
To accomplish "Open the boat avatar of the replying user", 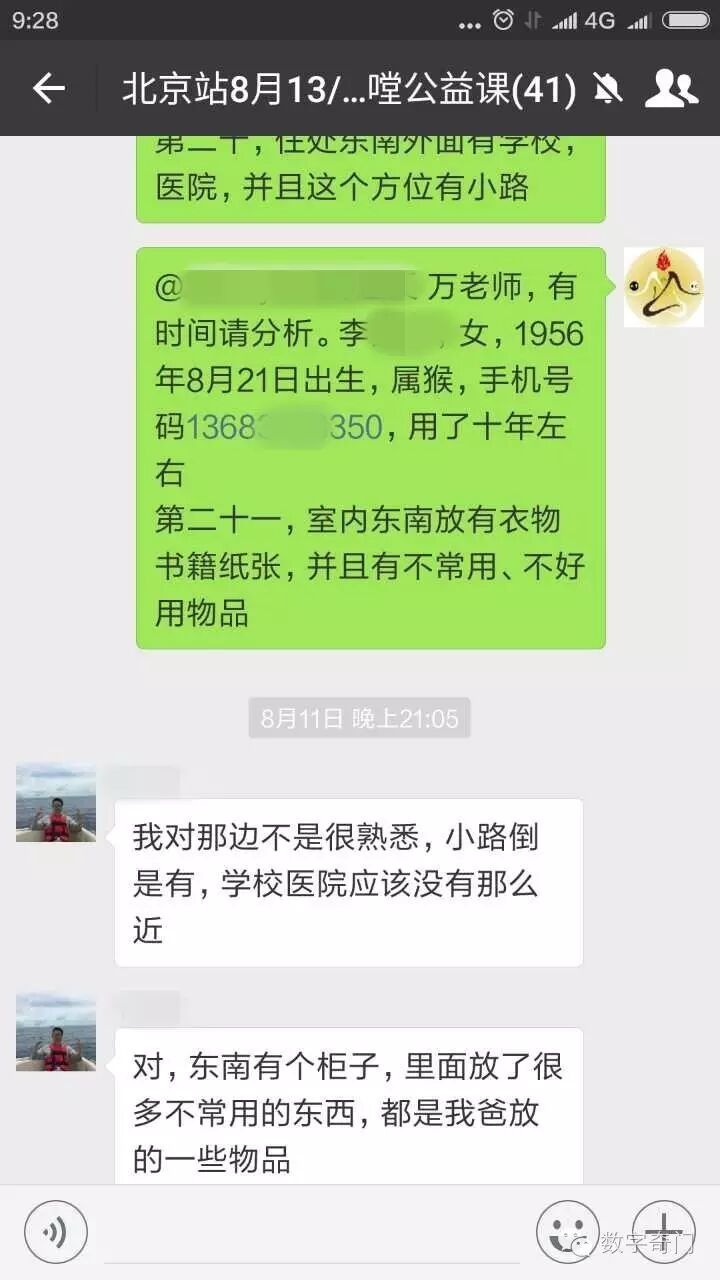I will pos(55,800).
